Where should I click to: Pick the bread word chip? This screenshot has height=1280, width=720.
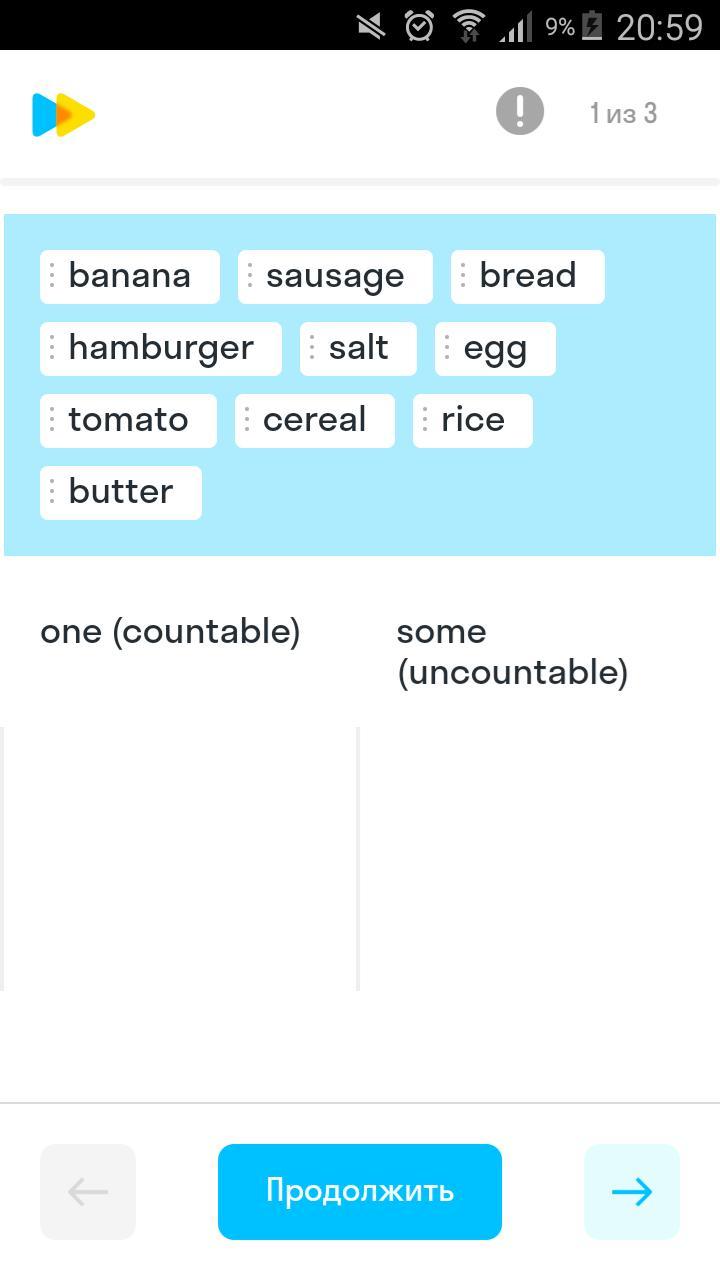coord(528,276)
